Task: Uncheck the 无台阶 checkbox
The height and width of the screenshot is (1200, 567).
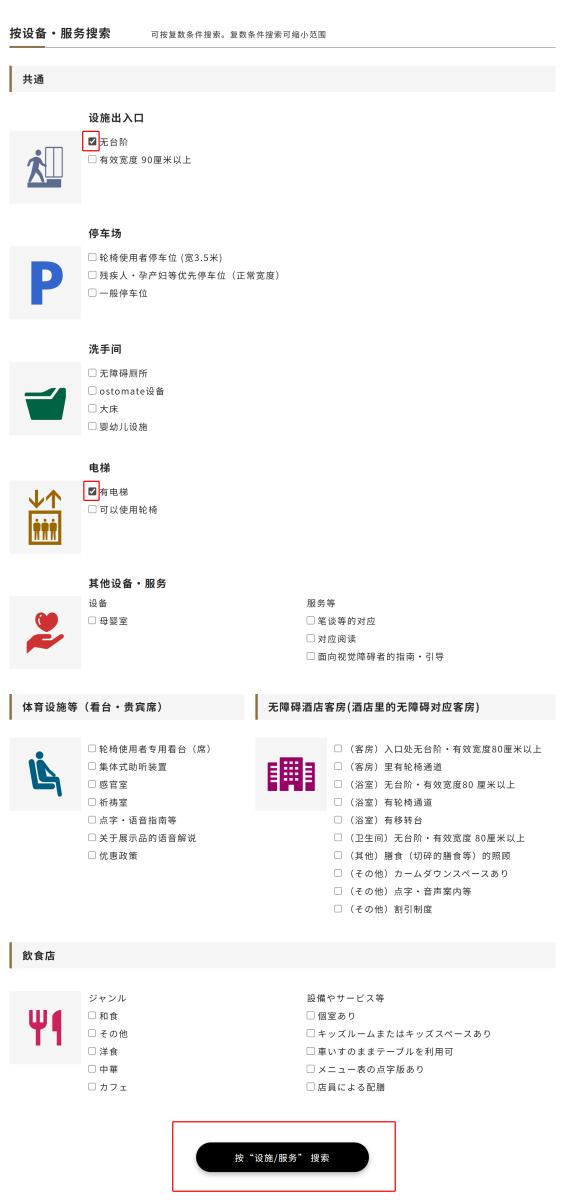Action: coord(92,142)
